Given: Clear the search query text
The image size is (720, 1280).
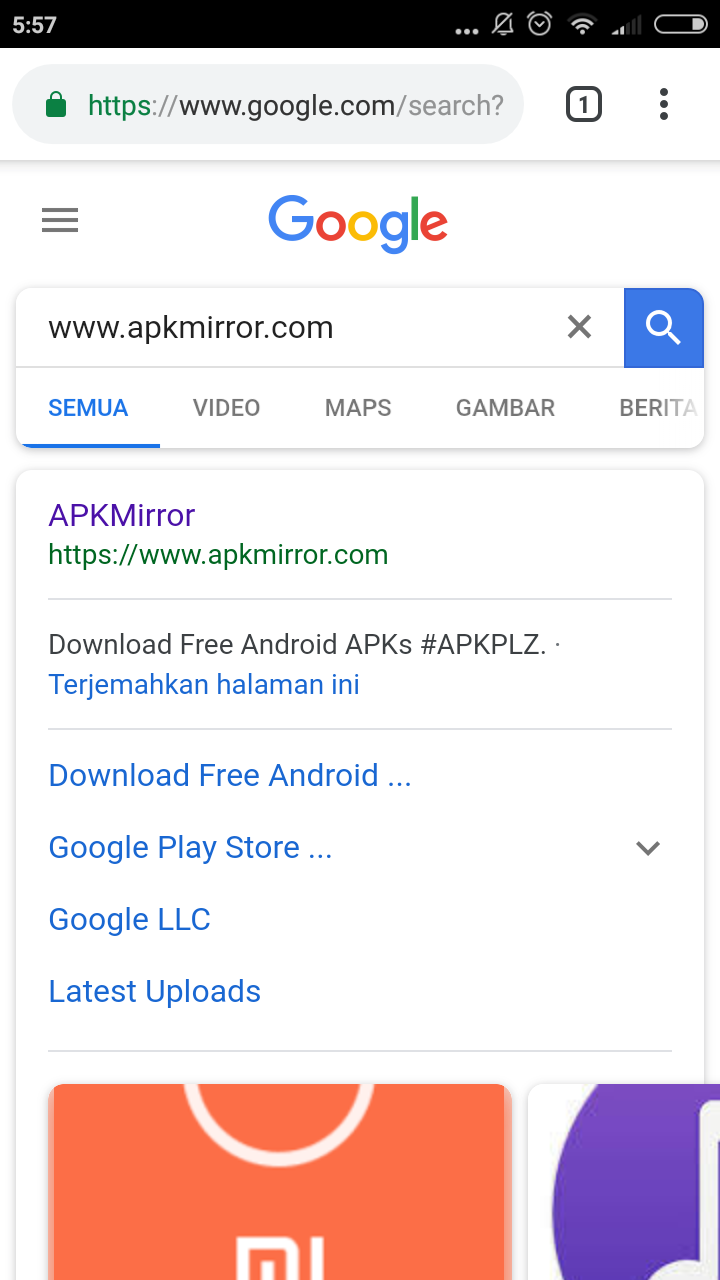Looking at the screenshot, I should (x=579, y=327).
